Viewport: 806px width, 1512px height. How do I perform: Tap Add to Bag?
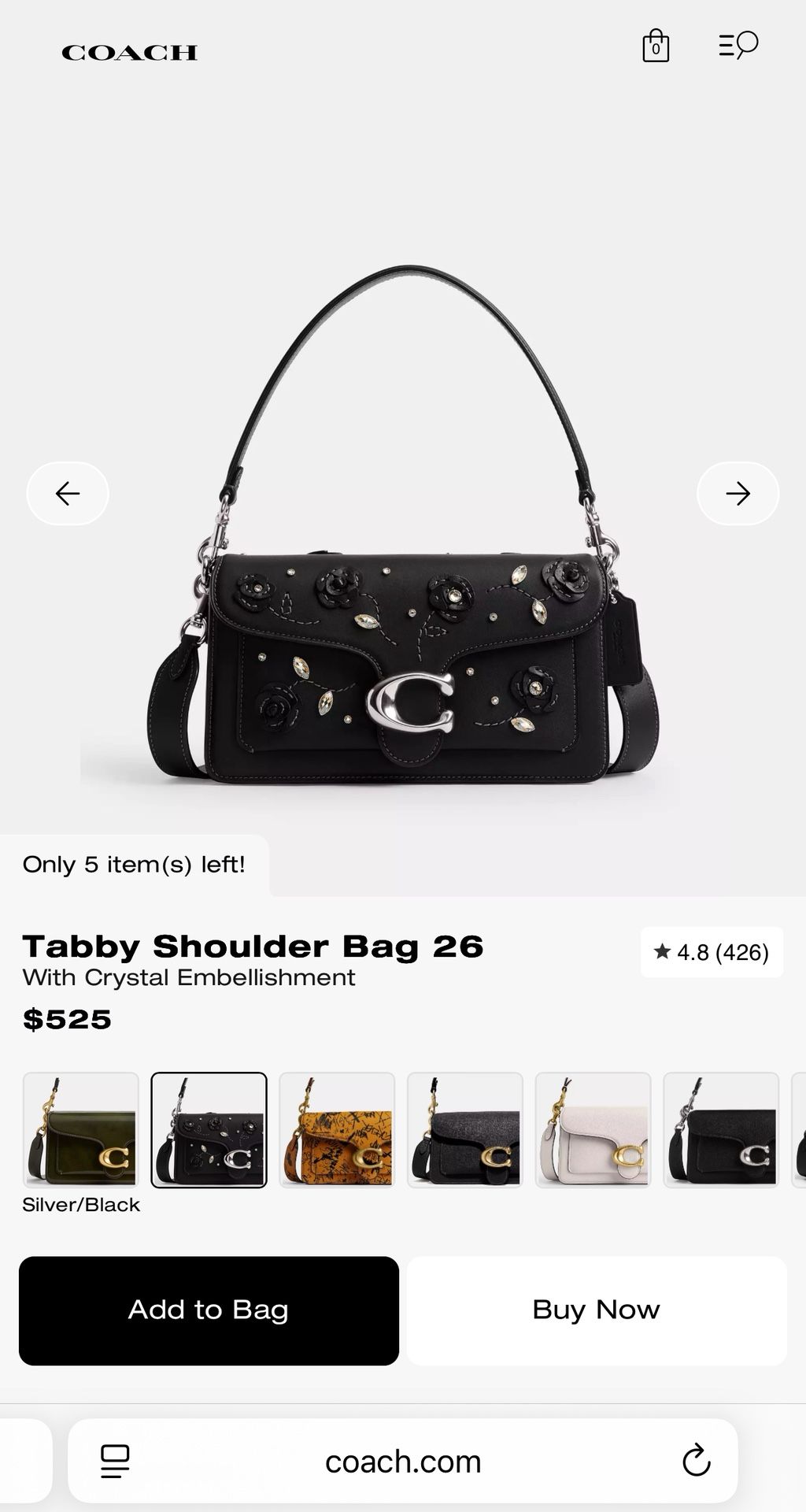pos(209,1310)
